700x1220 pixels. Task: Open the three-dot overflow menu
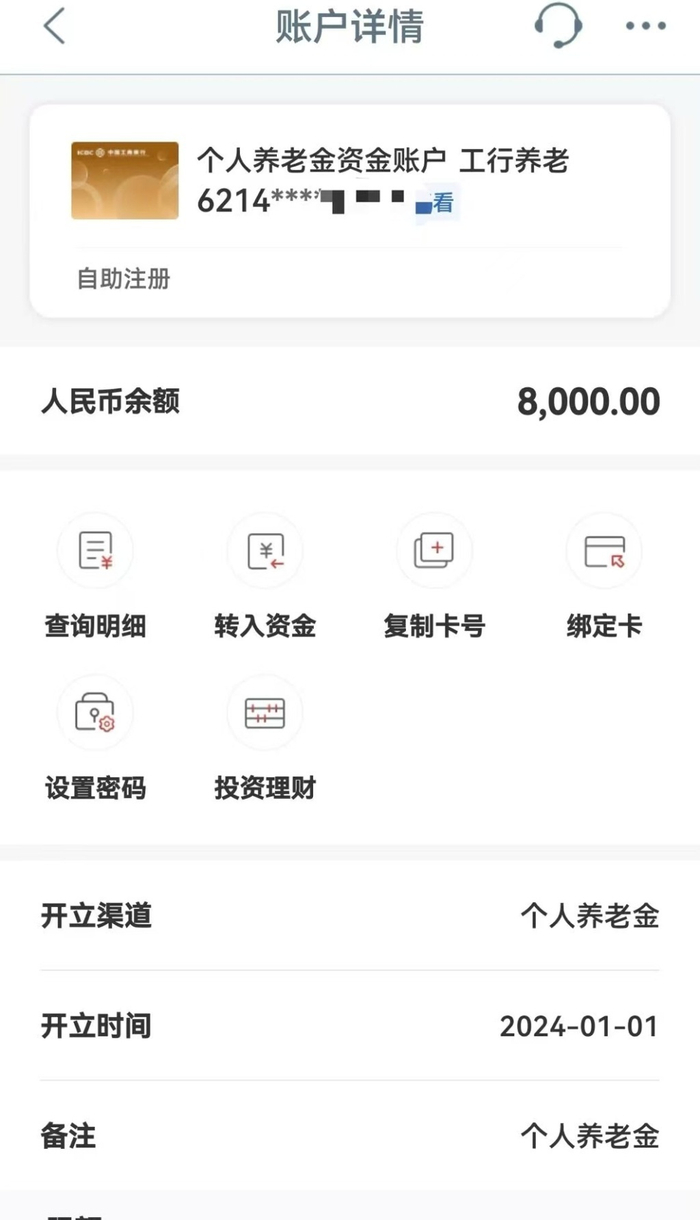click(x=646, y=27)
